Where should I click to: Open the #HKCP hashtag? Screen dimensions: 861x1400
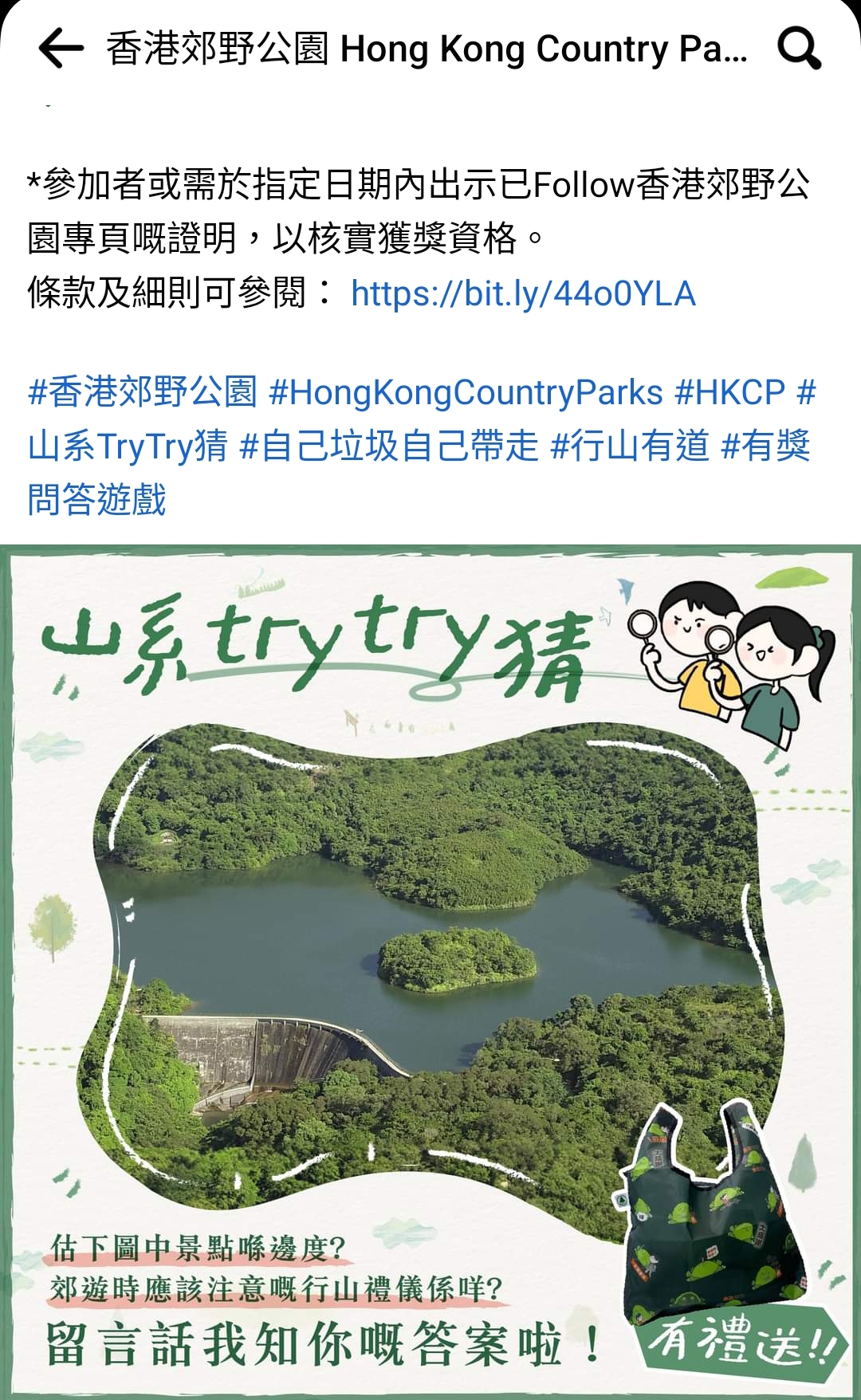[730, 392]
